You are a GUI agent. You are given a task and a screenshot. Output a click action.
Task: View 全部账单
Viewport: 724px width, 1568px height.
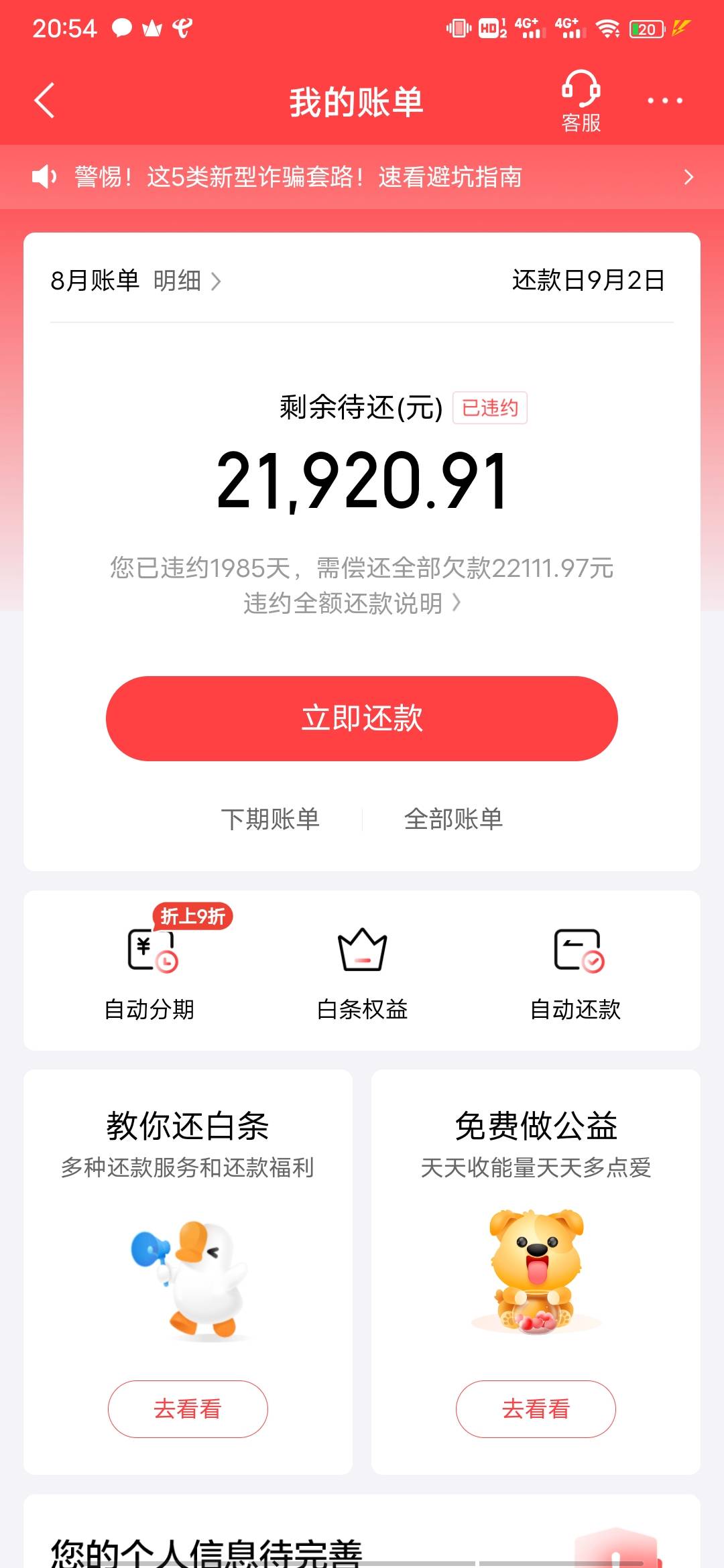[x=454, y=819]
